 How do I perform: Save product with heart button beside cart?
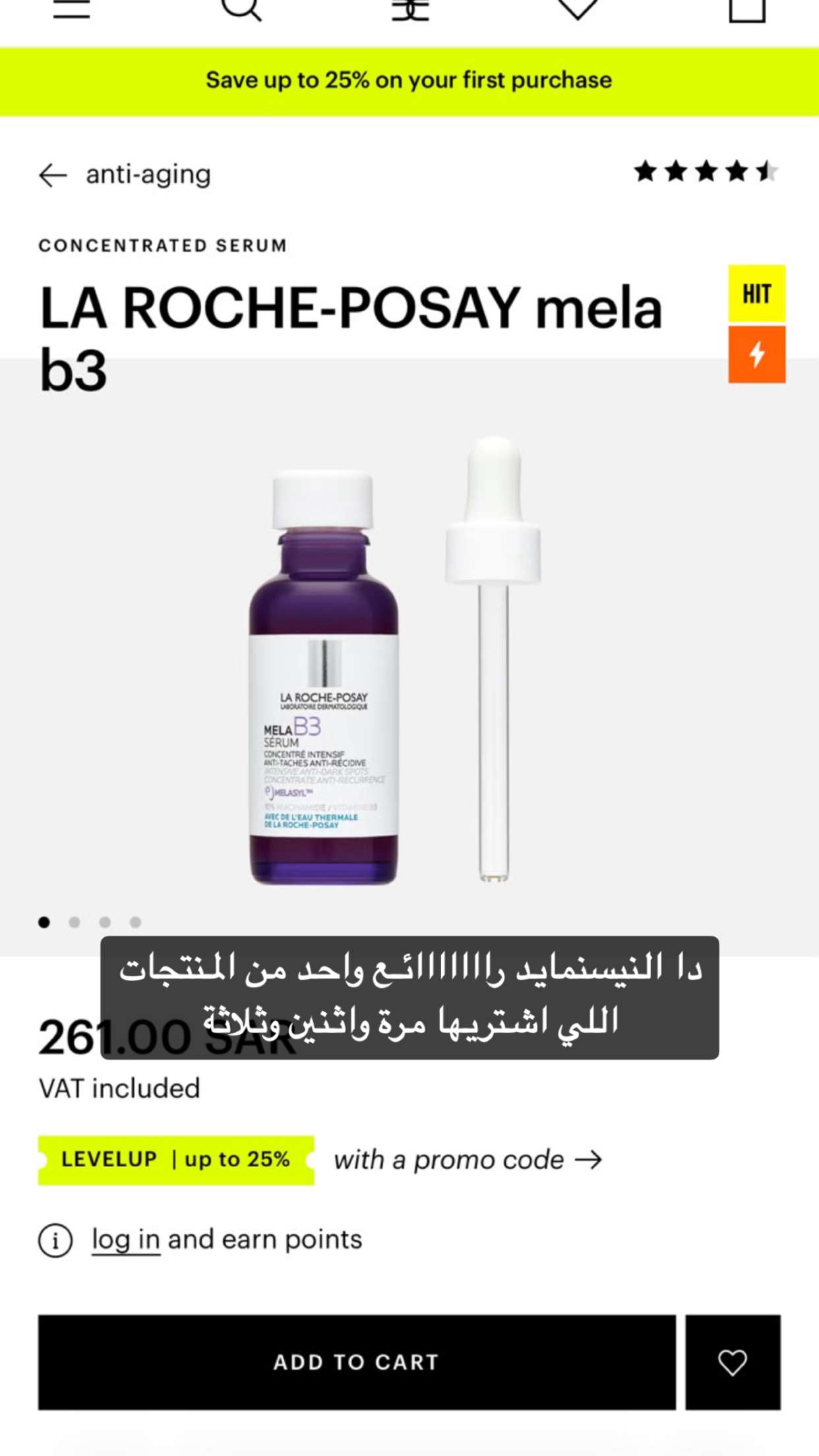[x=733, y=1362]
